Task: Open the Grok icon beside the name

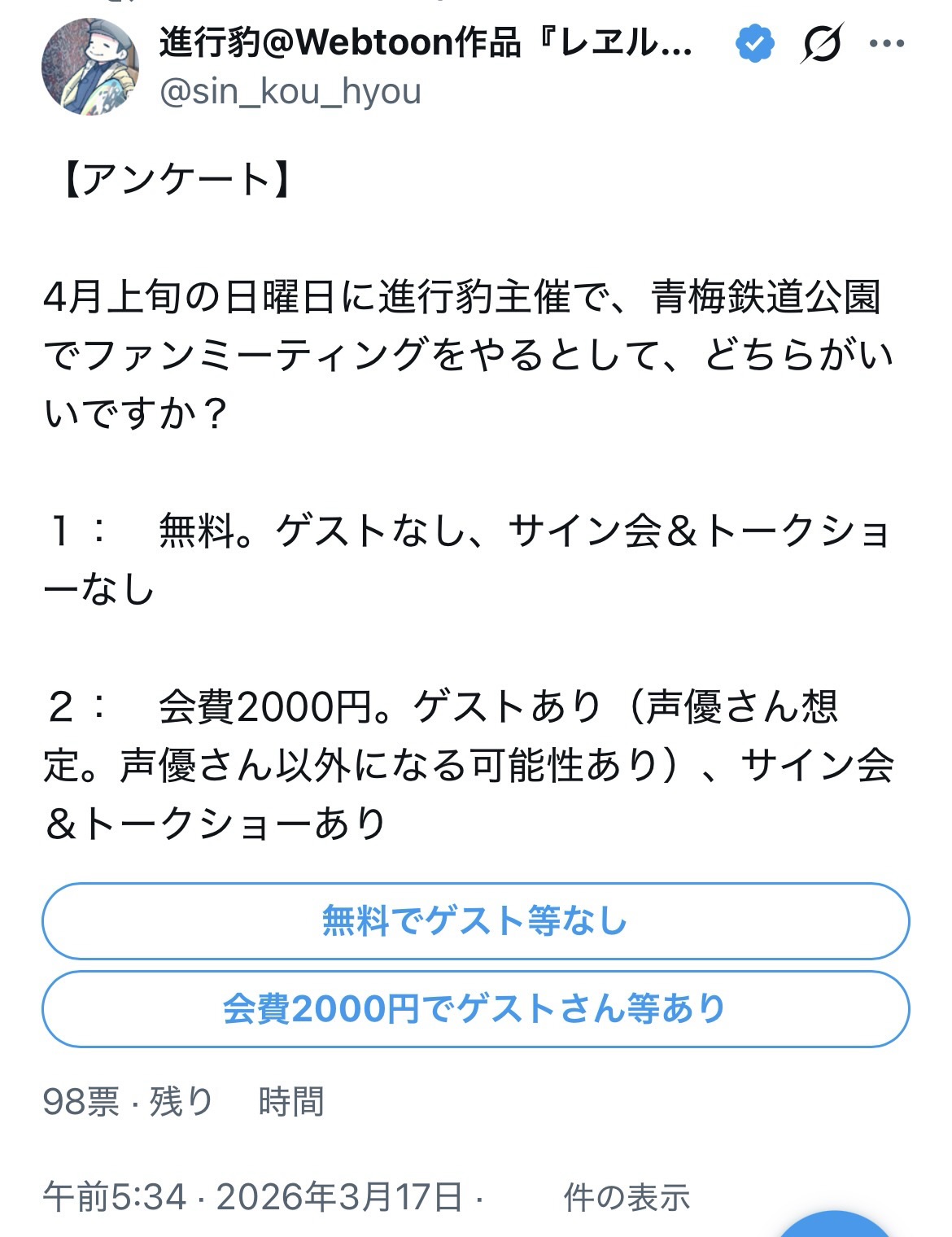Action: (821, 43)
